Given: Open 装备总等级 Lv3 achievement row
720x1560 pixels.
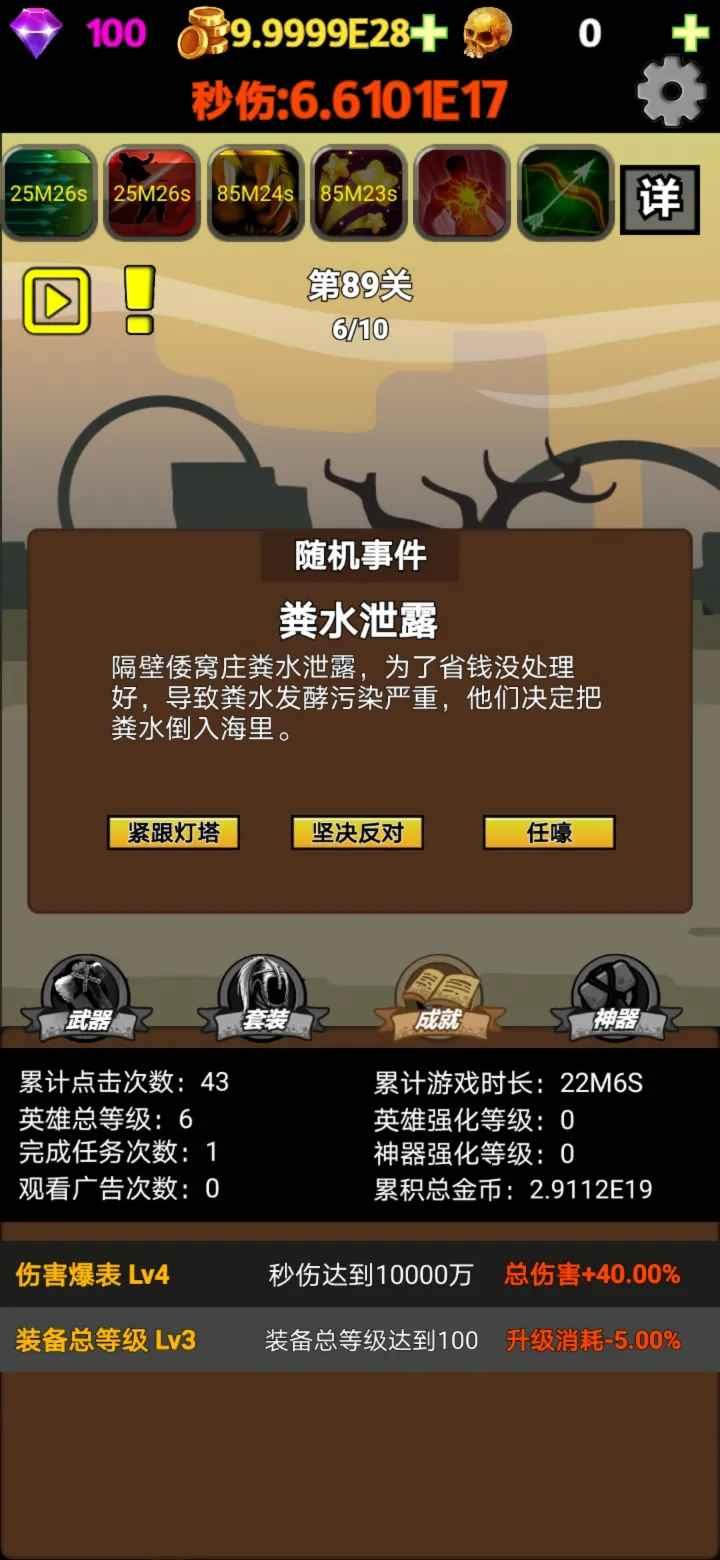Looking at the screenshot, I should click(360, 1340).
